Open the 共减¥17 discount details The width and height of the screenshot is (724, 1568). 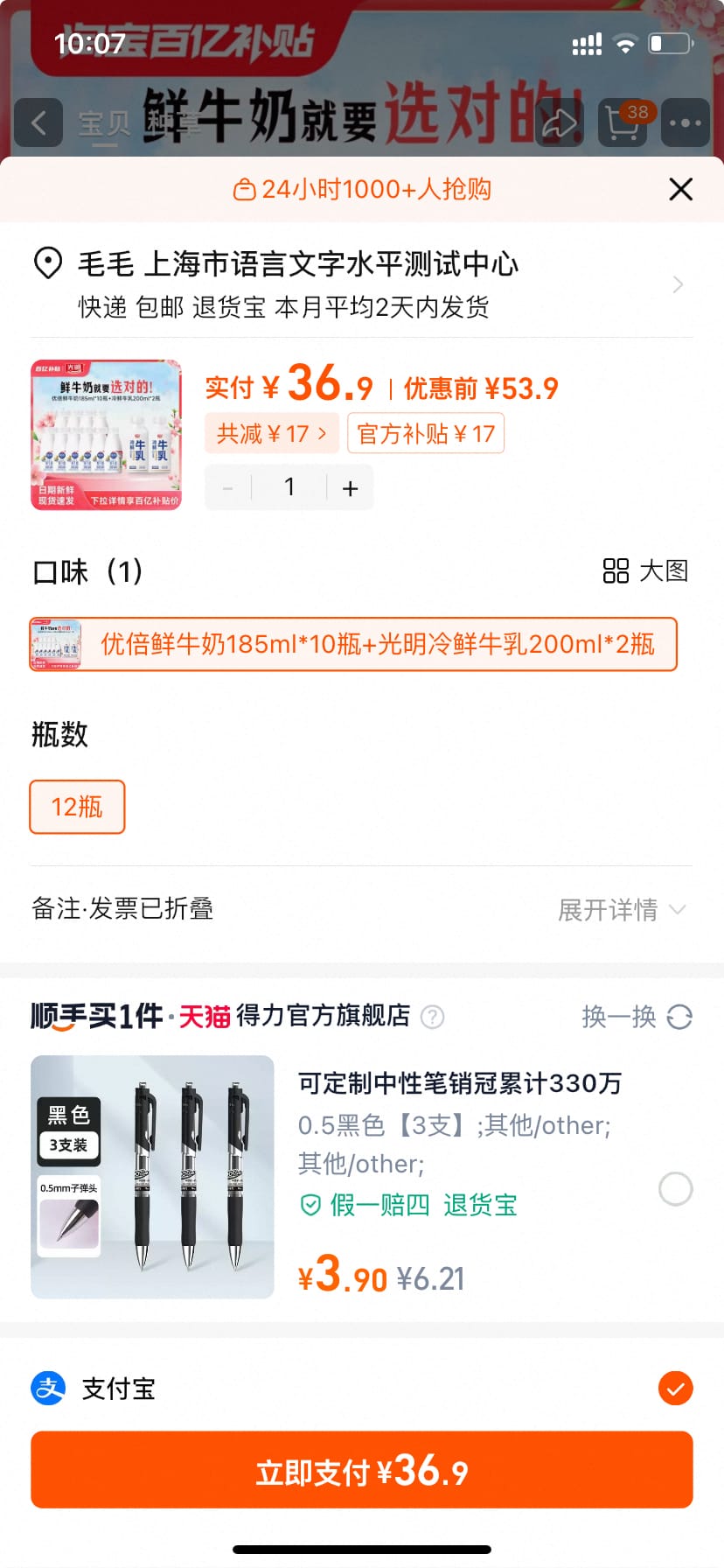tap(271, 433)
